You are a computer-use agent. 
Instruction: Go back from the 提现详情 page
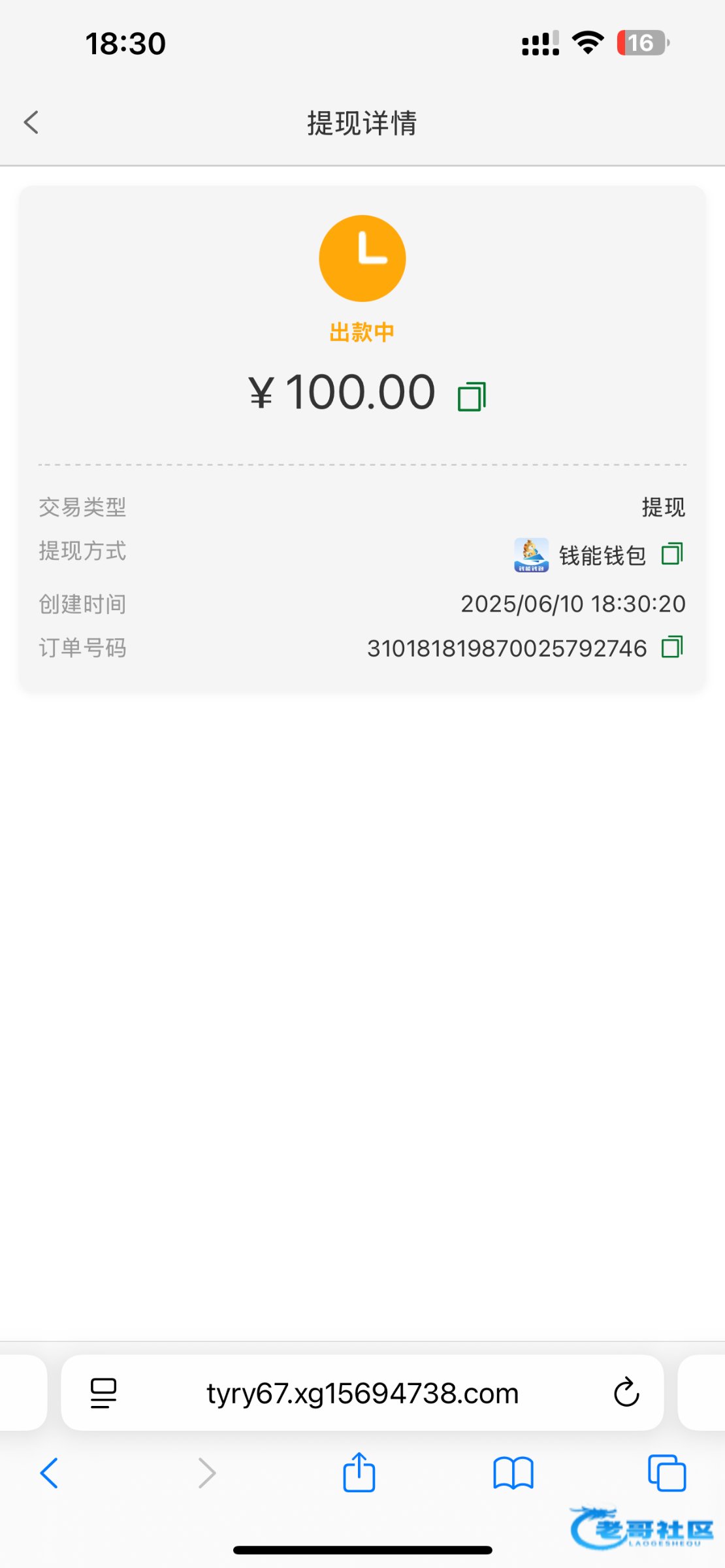coord(31,122)
